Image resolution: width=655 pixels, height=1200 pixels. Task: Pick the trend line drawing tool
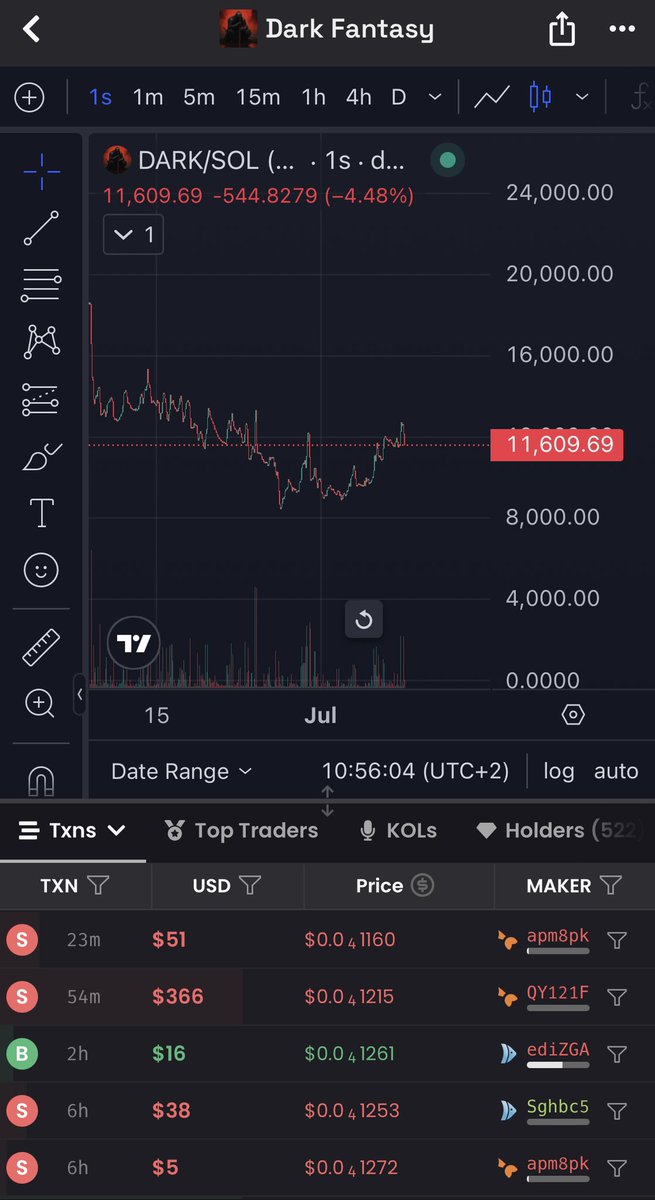point(41,229)
